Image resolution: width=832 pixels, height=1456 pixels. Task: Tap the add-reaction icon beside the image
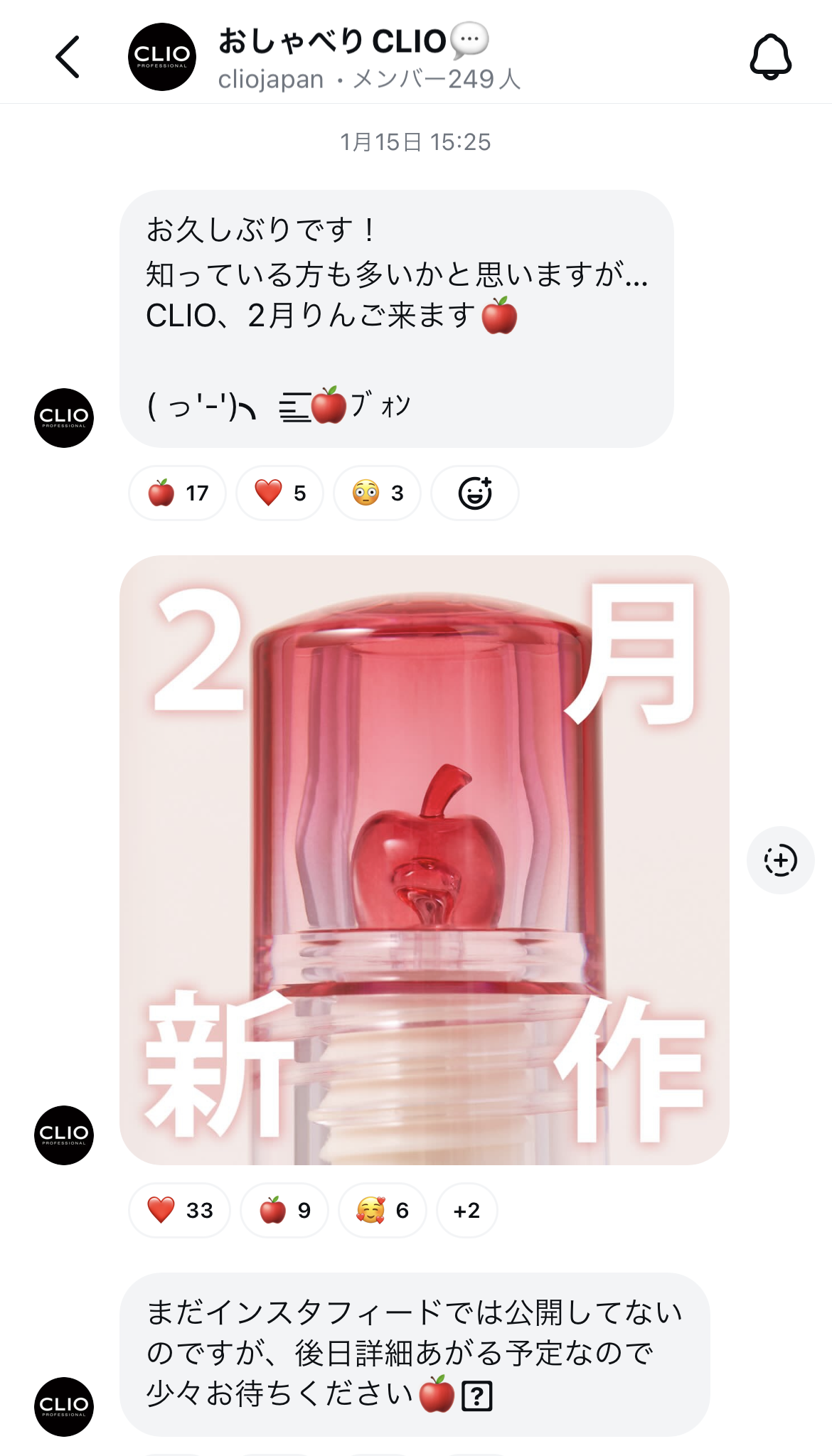click(780, 860)
